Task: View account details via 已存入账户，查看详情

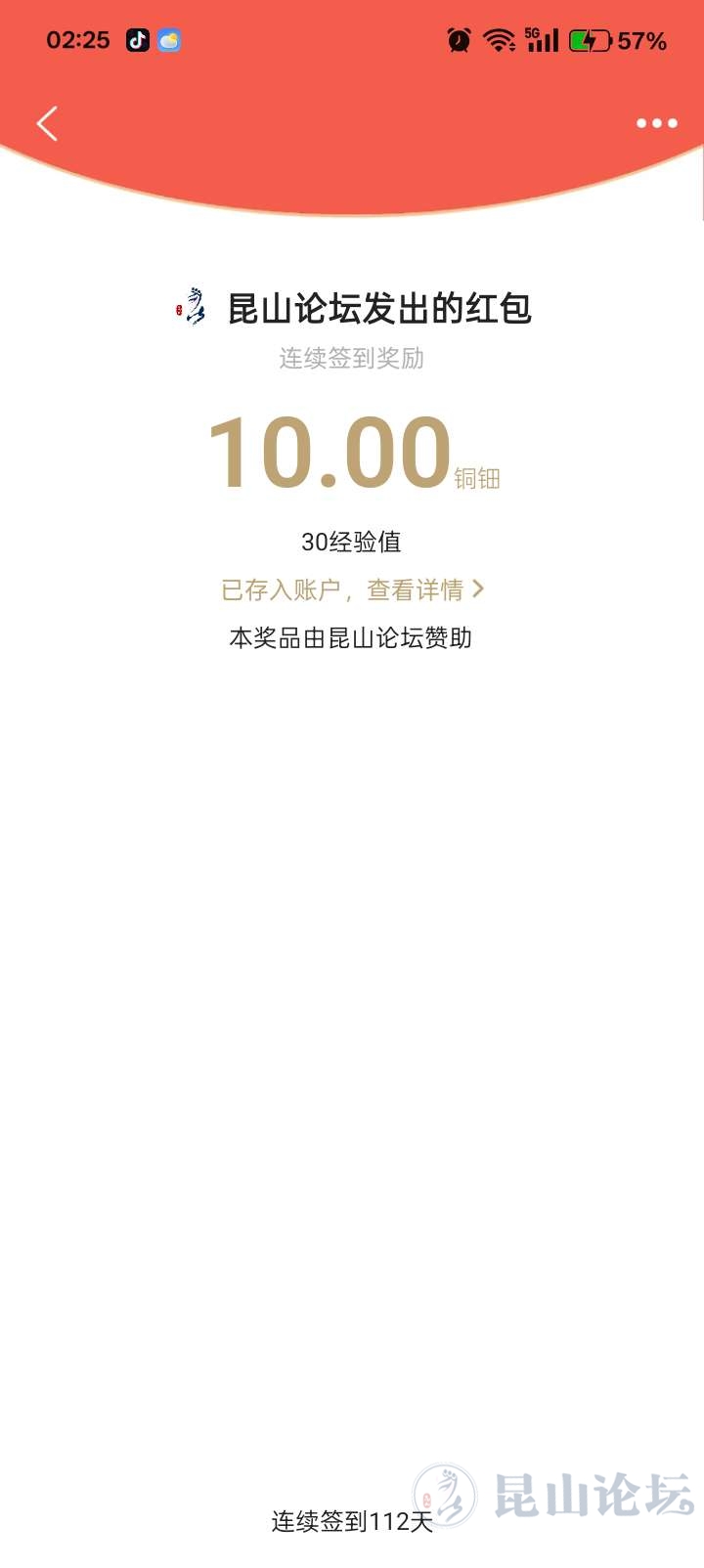Action: (352, 589)
